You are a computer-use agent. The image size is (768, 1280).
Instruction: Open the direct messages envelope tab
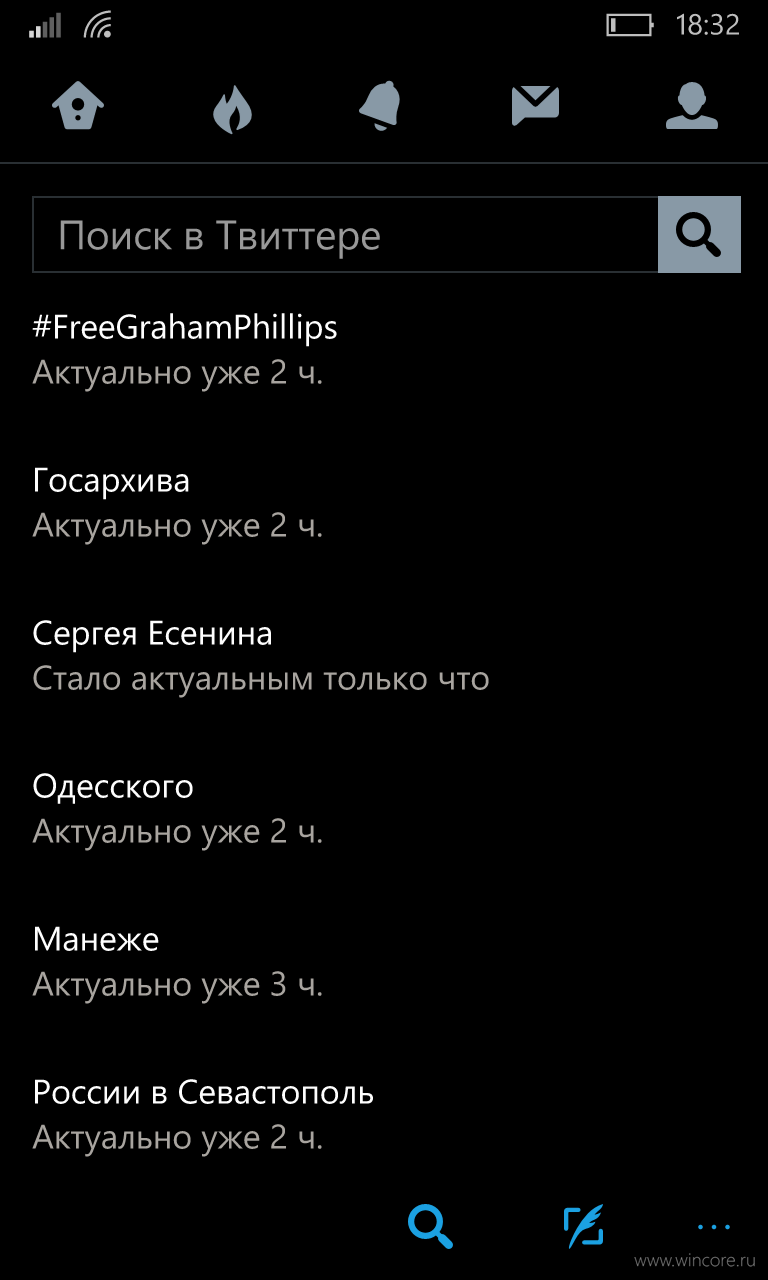(535, 105)
